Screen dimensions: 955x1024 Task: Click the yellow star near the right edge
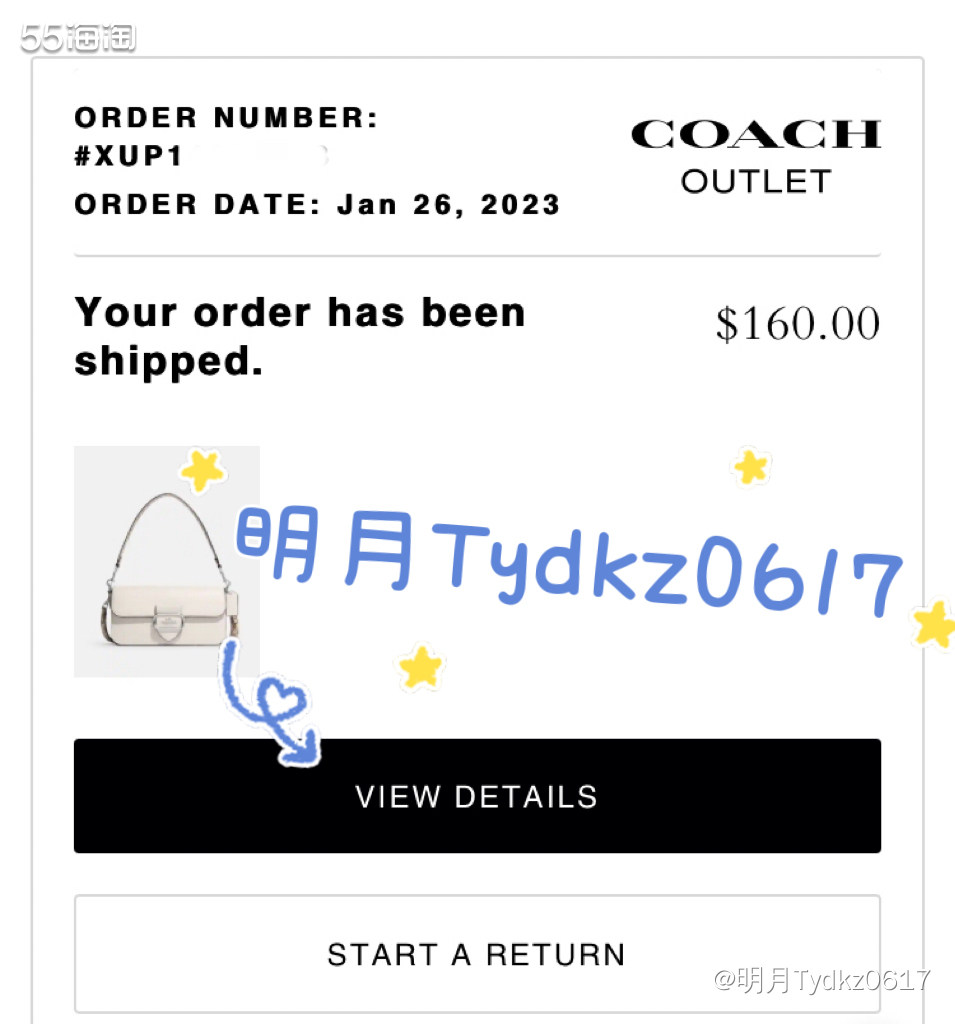coord(932,626)
